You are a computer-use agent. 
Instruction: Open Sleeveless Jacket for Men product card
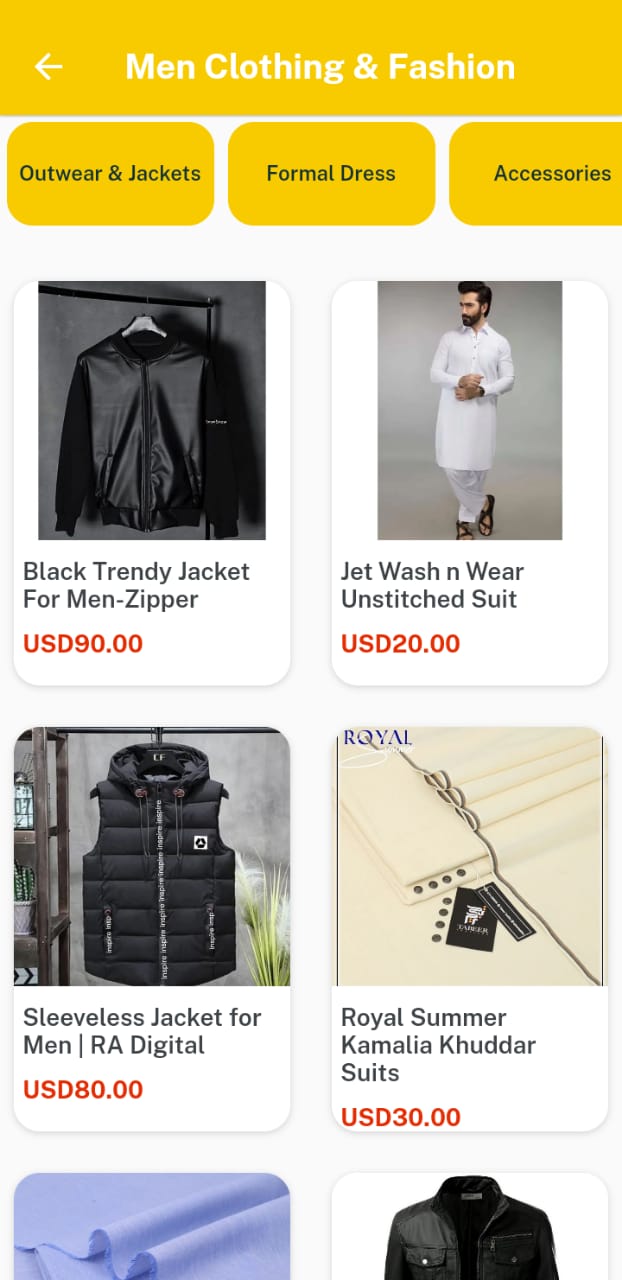tap(152, 929)
